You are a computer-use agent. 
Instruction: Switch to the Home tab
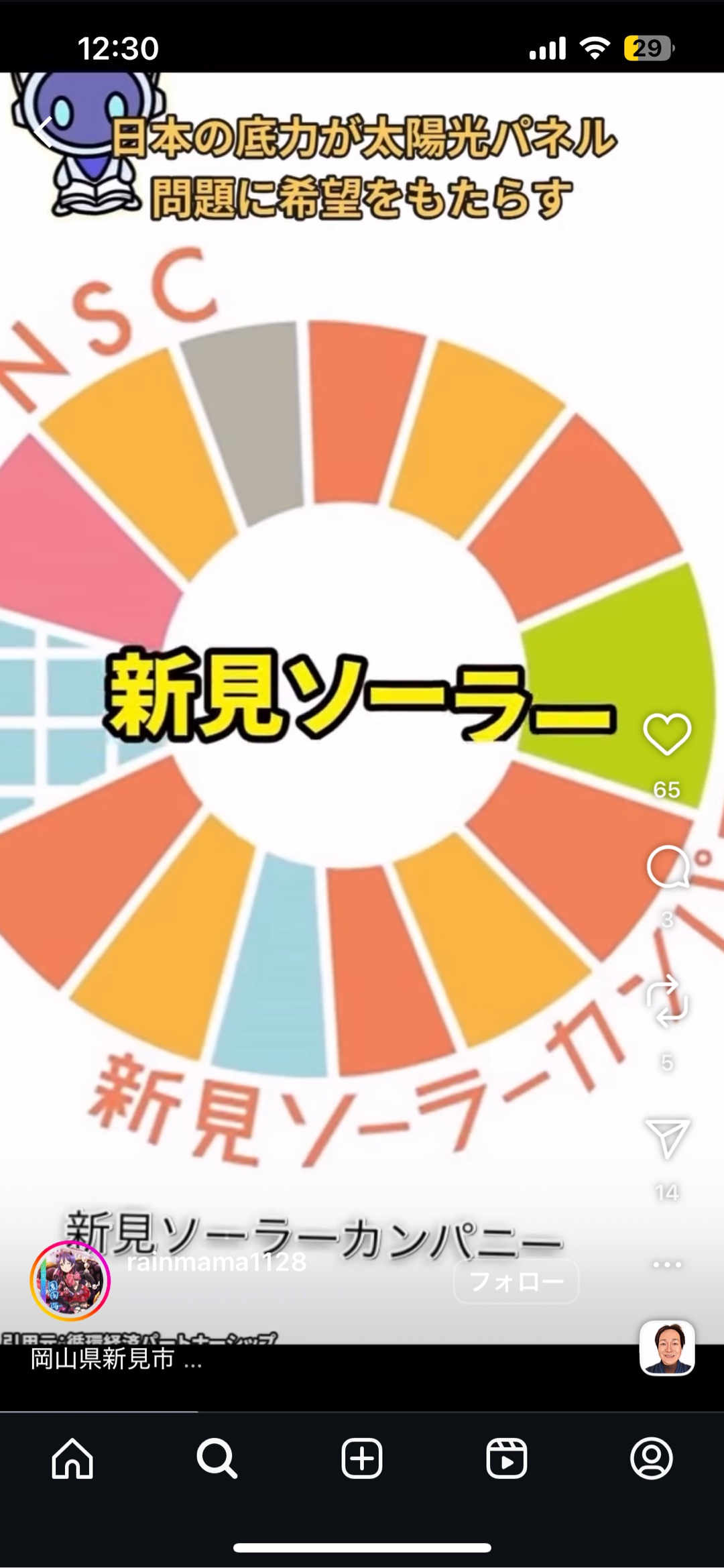coord(72,1458)
